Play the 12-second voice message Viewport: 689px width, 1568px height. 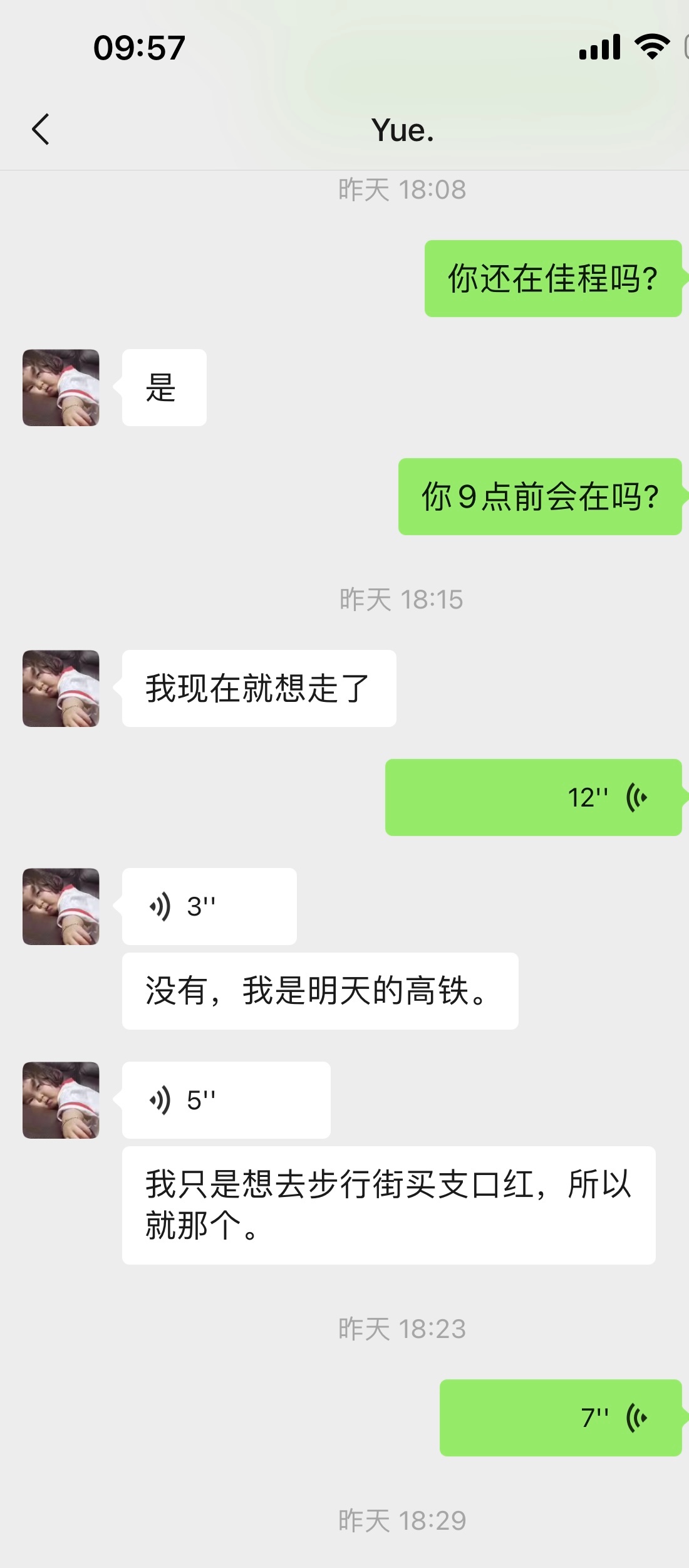pyautogui.click(x=533, y=797)
